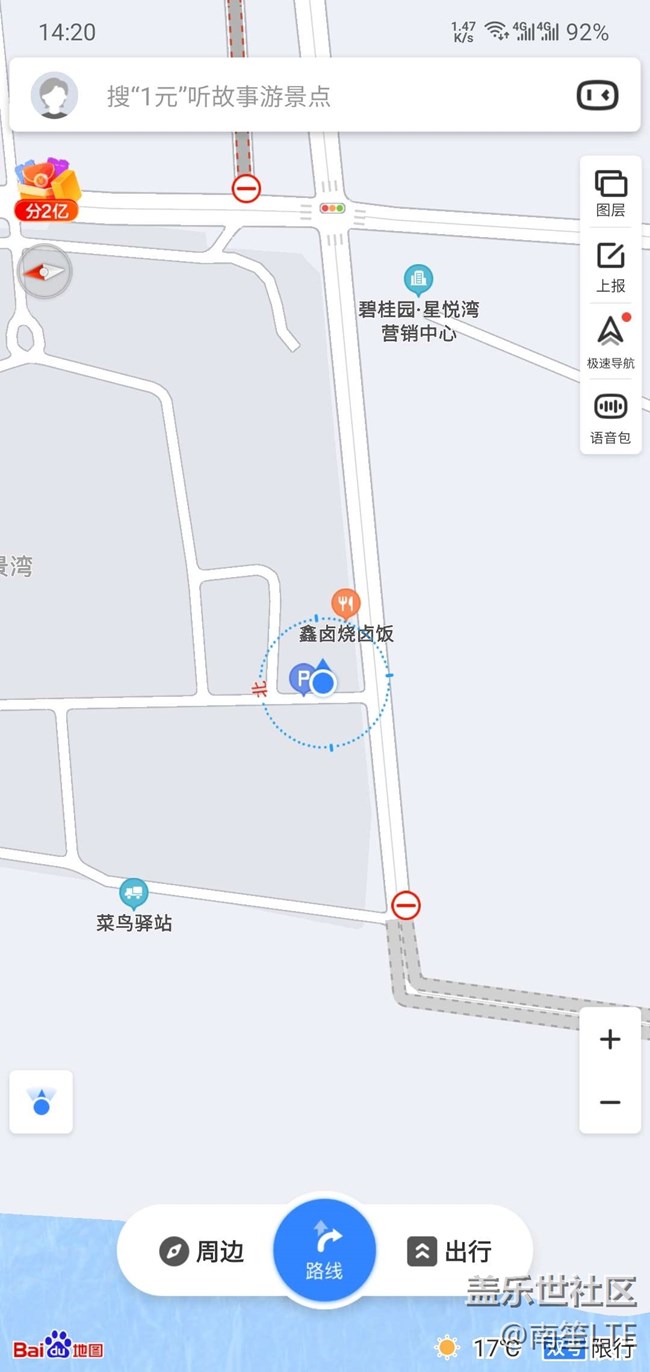Recenter map on my location
Screen dimensions: 650x1372
click(41, 1102)
